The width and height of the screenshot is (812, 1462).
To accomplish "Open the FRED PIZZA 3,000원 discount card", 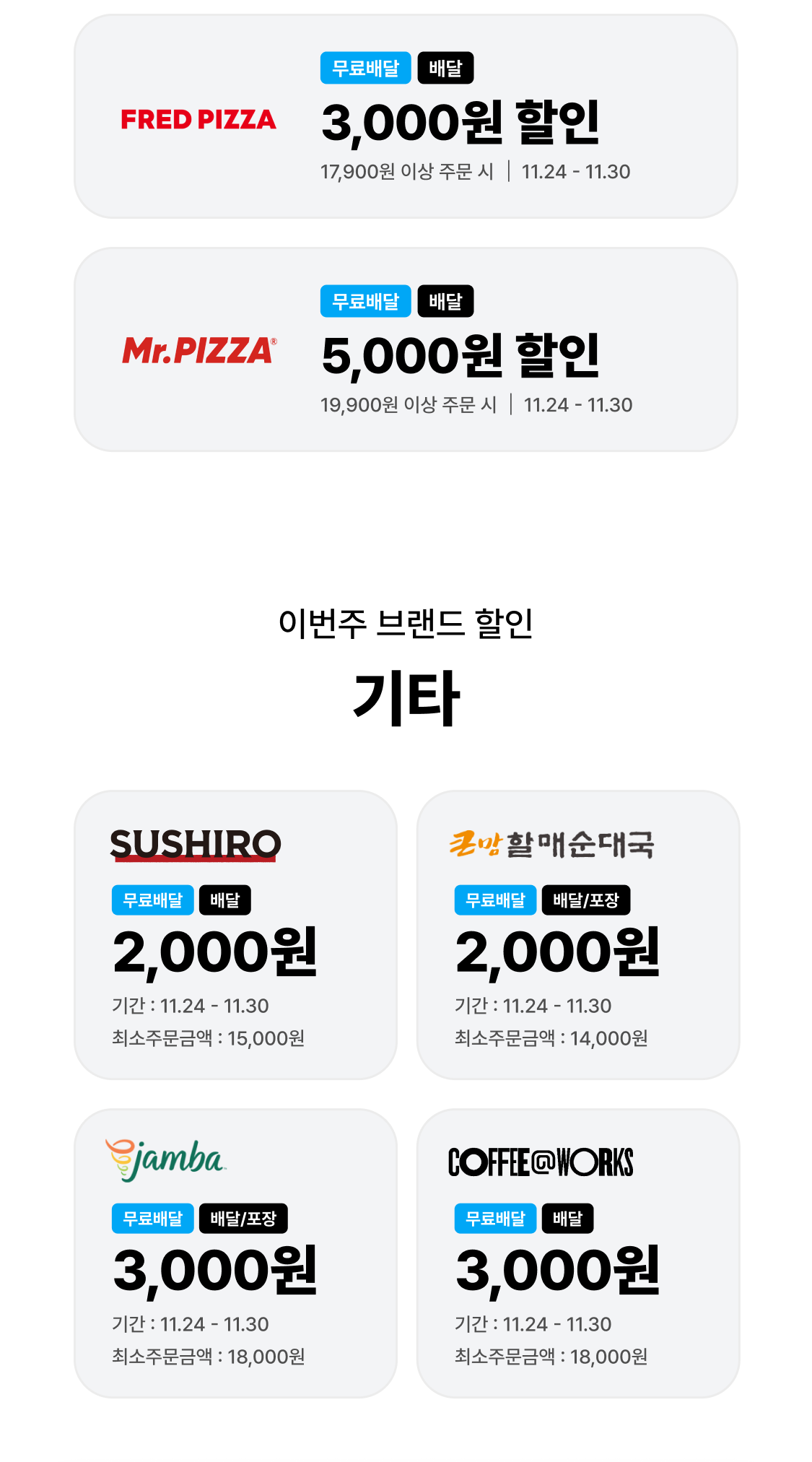I will [x=406, y=117].
